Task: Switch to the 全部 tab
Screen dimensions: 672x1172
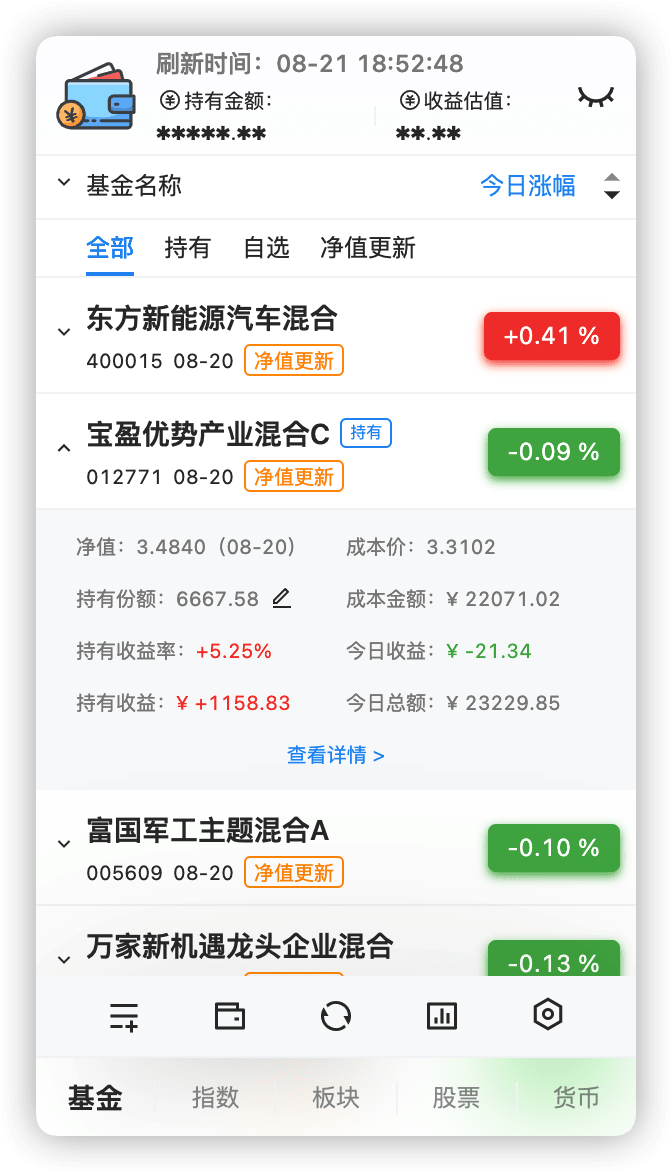Action: pyautogui.click(x=110, y=248)
